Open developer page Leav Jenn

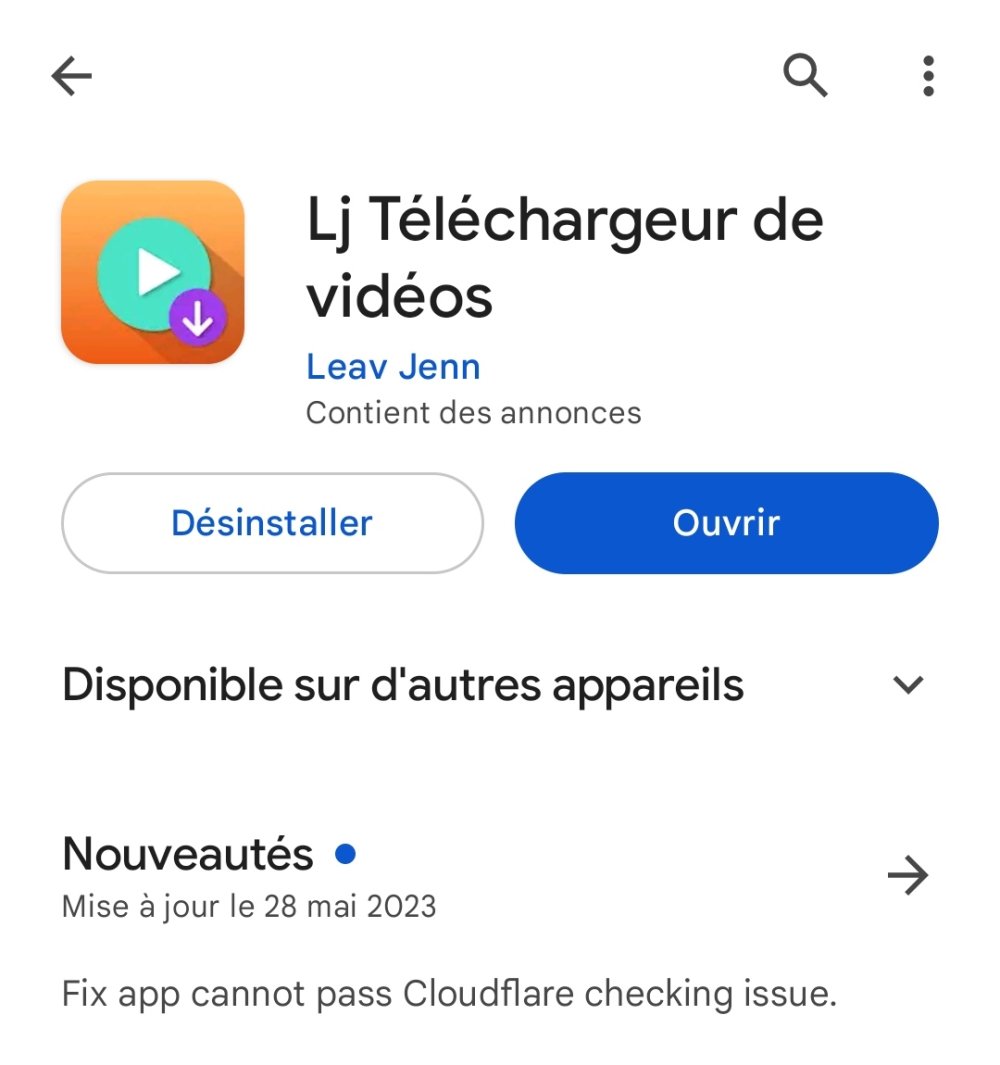pos(393,367)
